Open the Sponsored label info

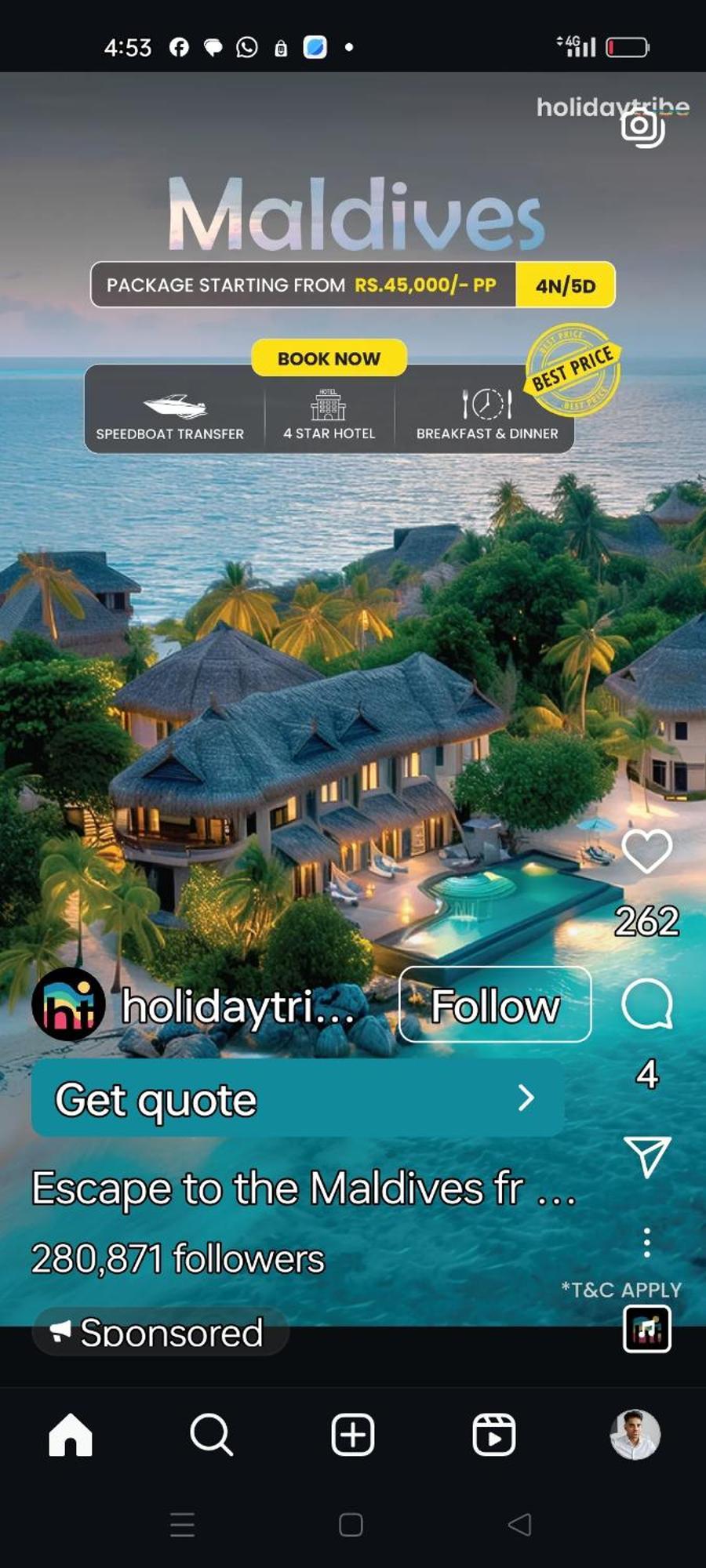click(x=160, y=1332)
